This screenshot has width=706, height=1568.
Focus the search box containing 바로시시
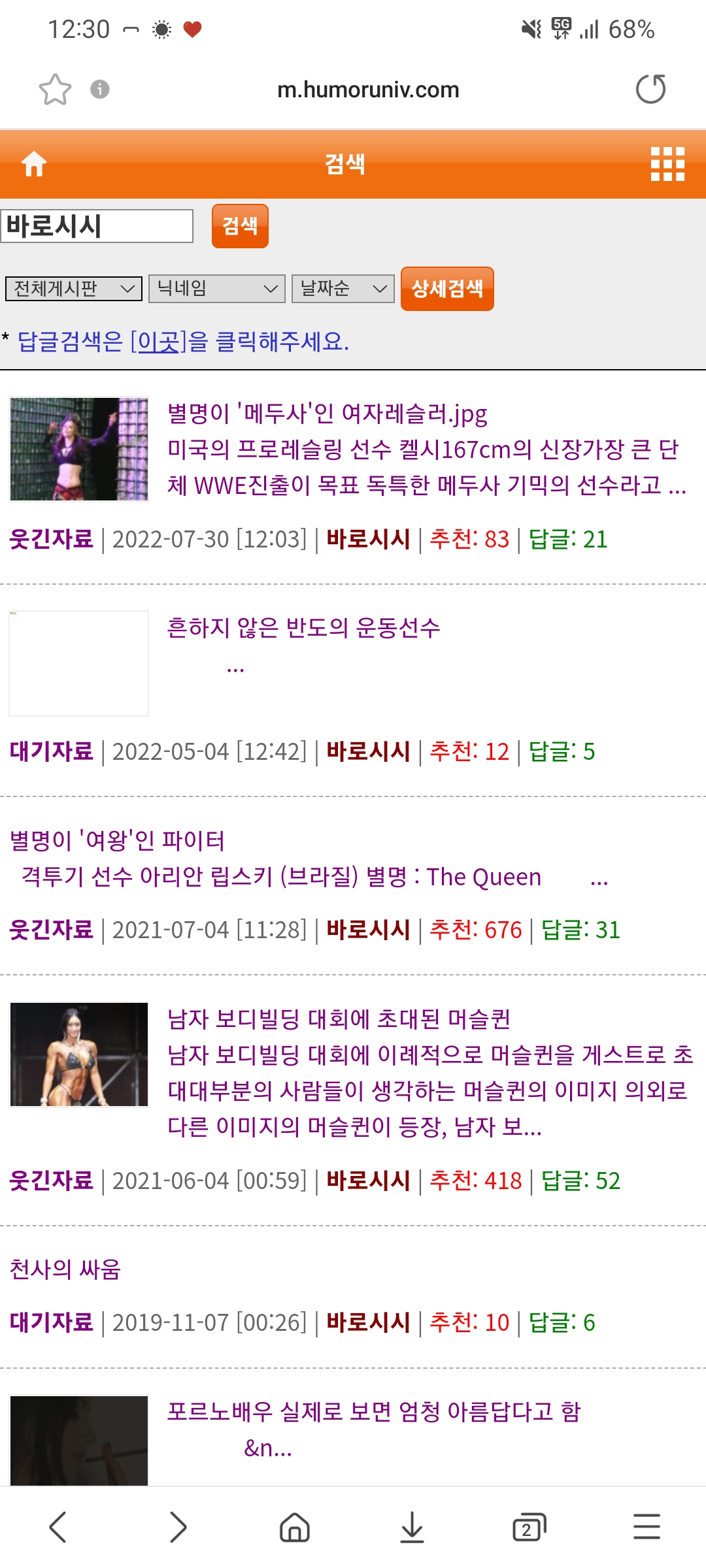[97, 226]
